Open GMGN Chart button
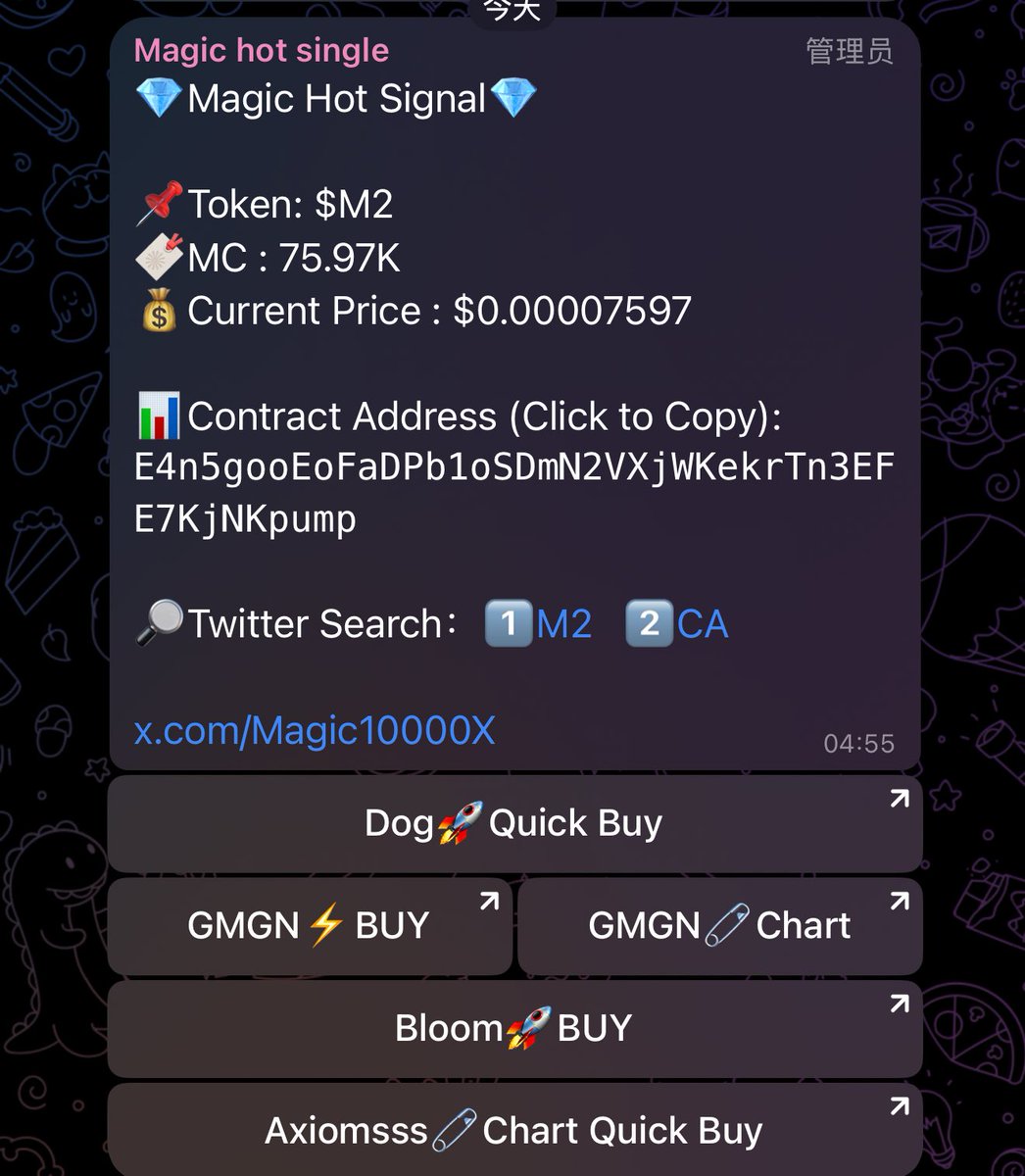The height and width of the screenshot is (1176, 1025). (x=719, y=926)
